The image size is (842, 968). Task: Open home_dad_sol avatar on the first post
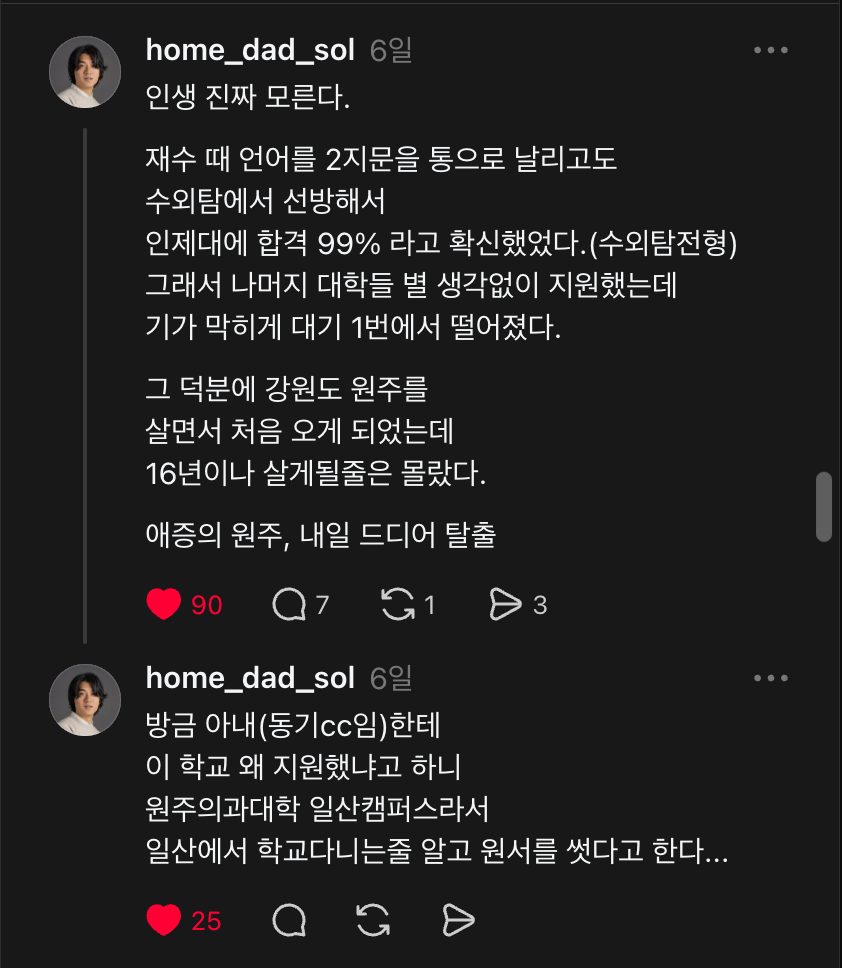point(85,72)
